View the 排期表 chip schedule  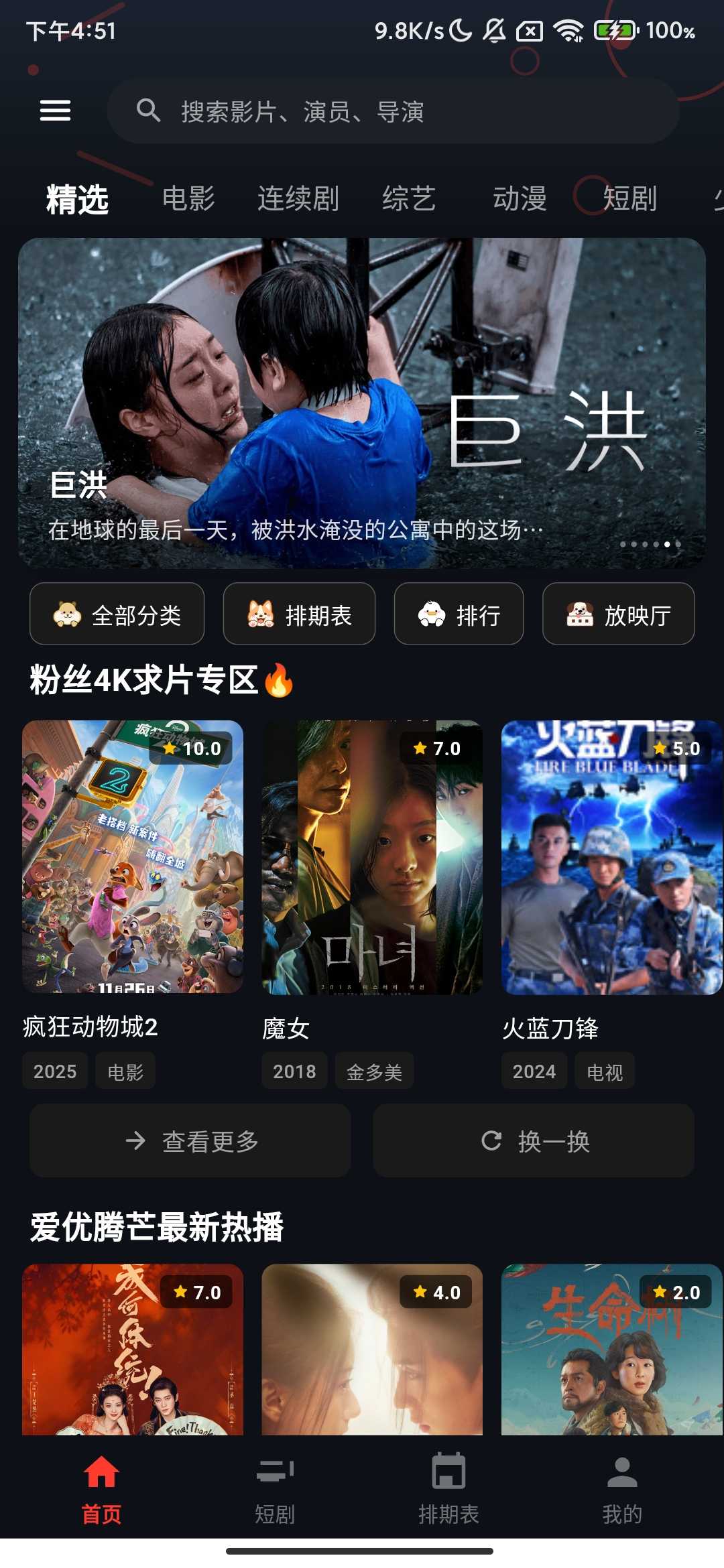pyautogui.click(x=299, y=614)
